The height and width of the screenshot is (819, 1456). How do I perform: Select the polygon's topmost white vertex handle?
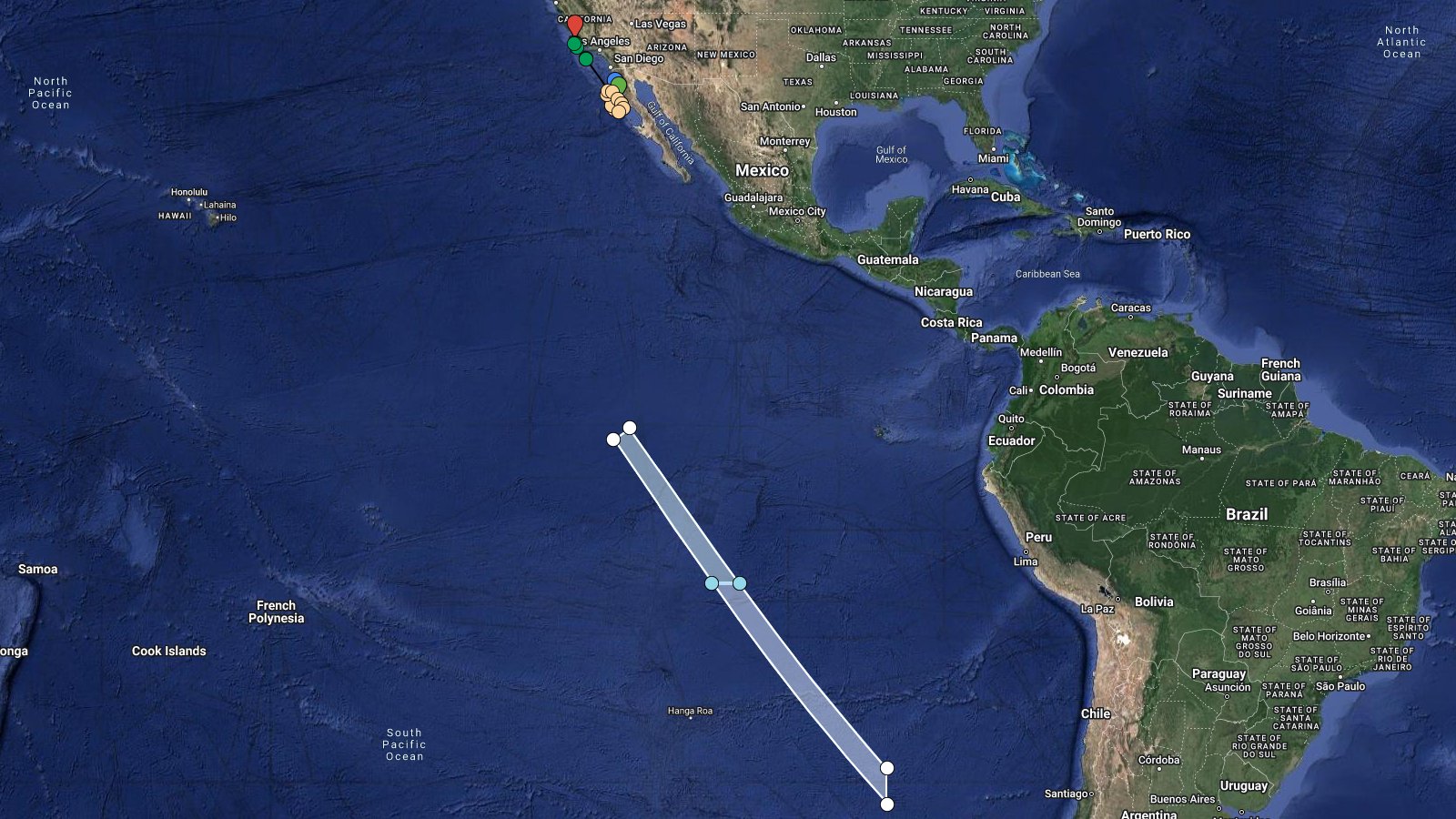pos(630,428)
